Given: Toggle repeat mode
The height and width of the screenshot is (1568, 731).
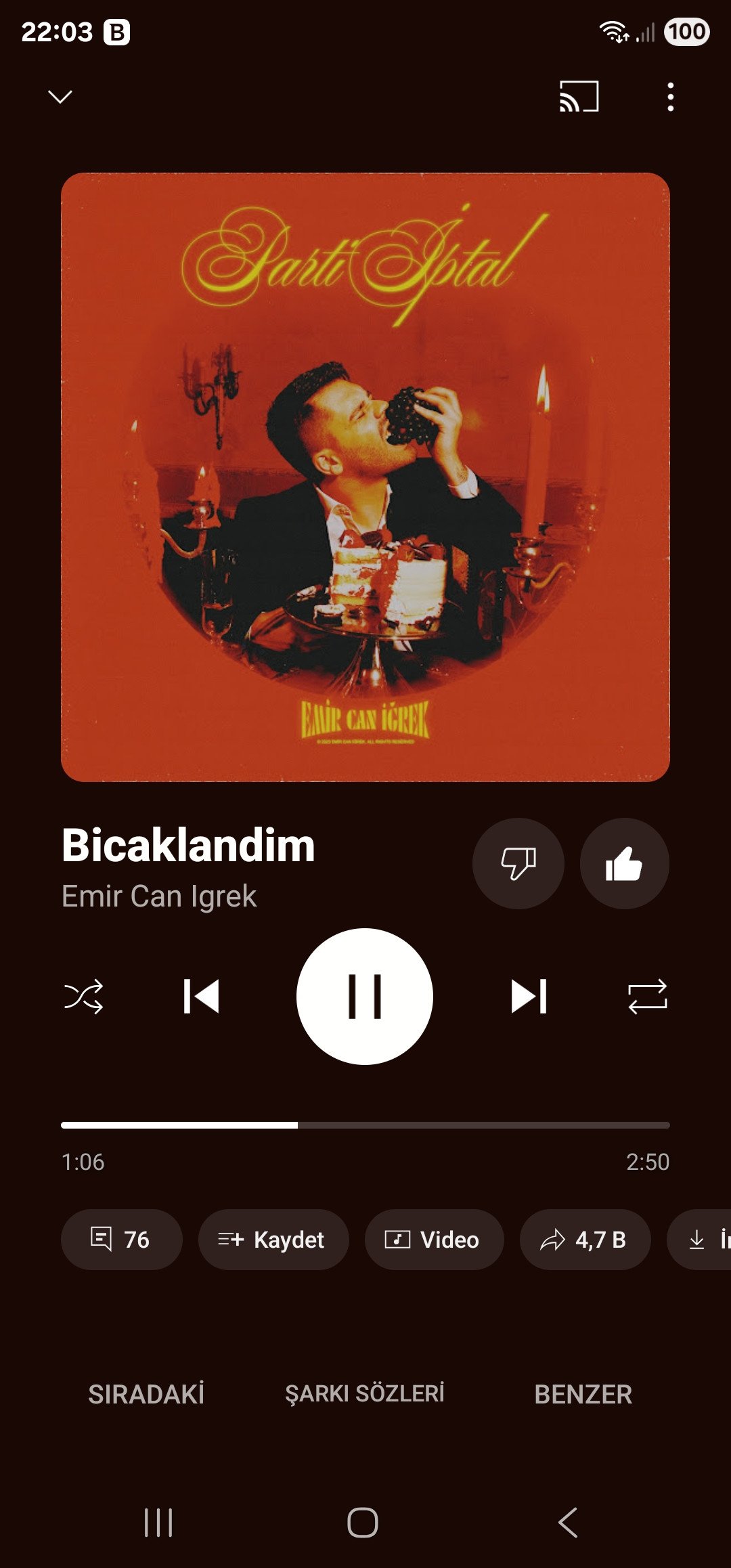Looking at the screenshot, I should click(x=648, y=997).
